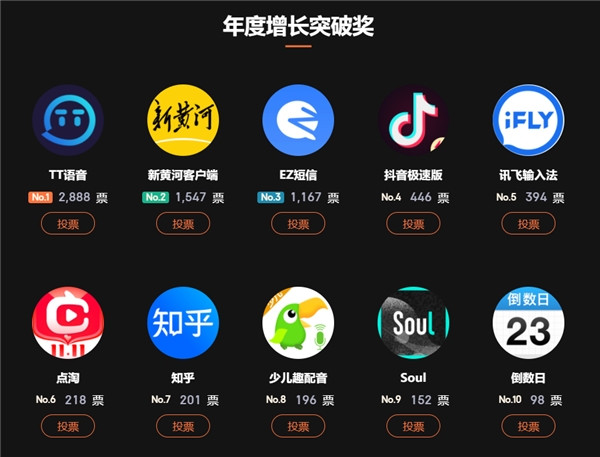Vote for 倒数日

[x=528, y=425]
